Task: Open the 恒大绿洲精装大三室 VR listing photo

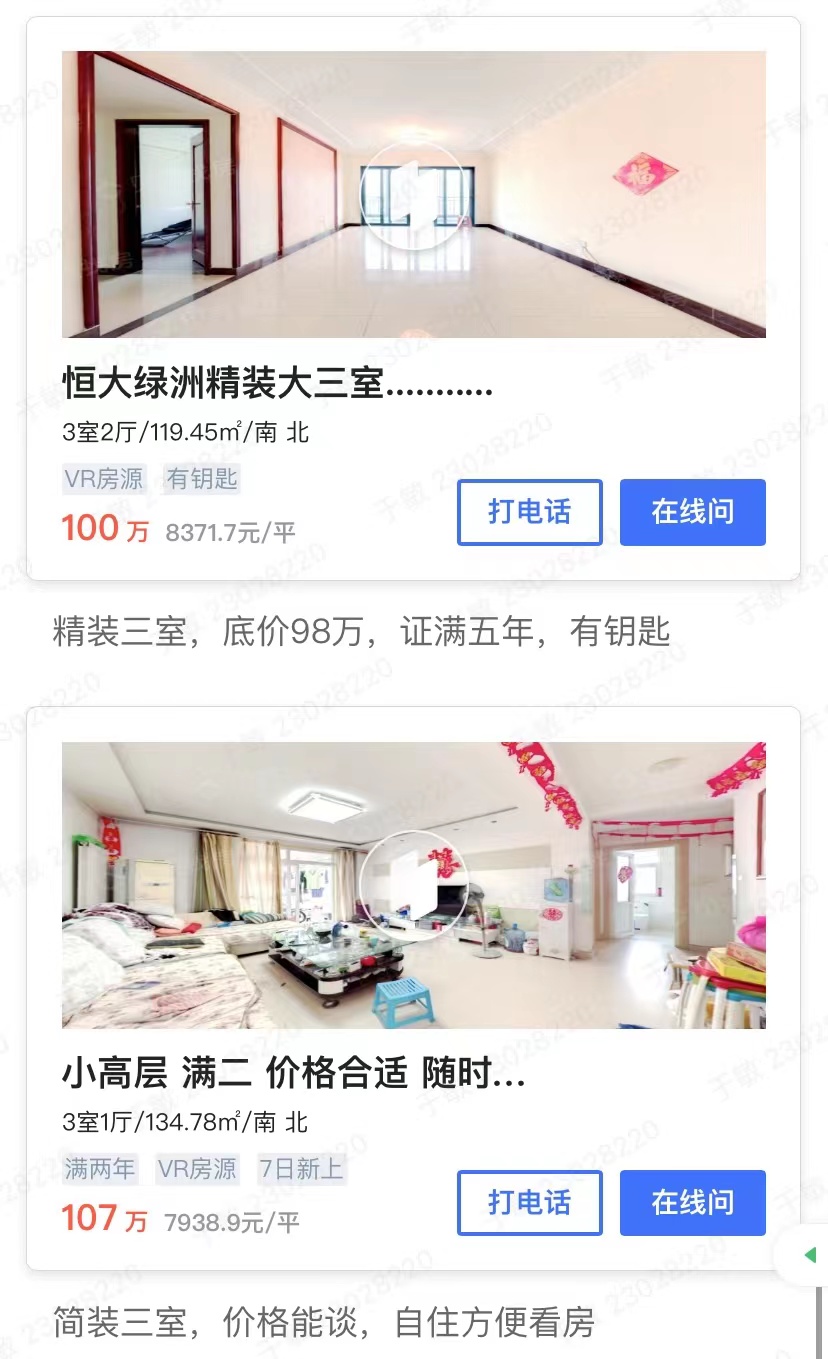Action: [413, 194]
